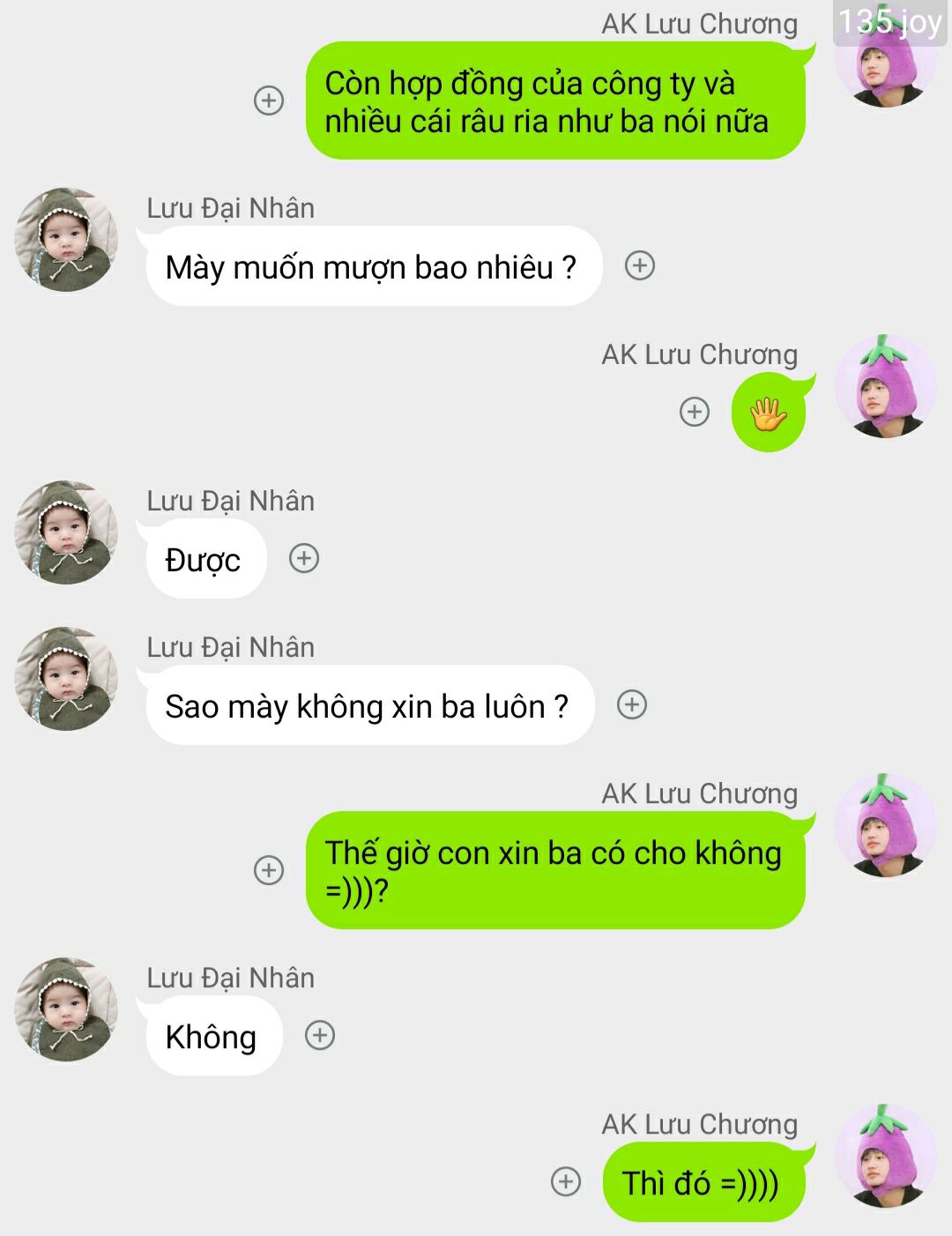Tap plus icon beside "Còn hợp đồng của công ty" message
Screen dimensions: 952x1236
pyautogui.click(x=269, y=101)
